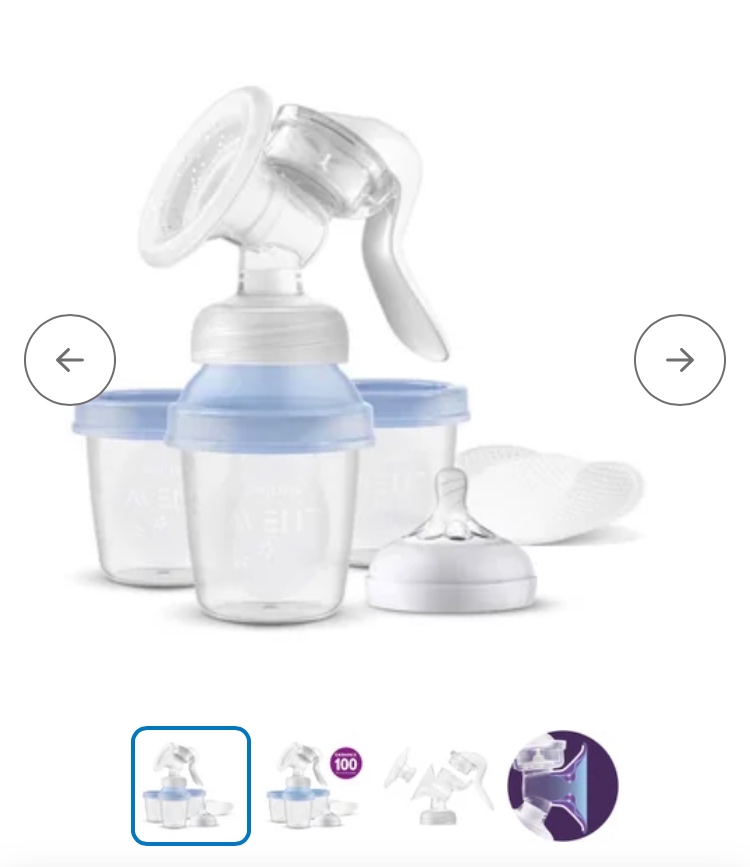750x867 pixels.
Task: Advance to the next product image
Action: (680, 360)
